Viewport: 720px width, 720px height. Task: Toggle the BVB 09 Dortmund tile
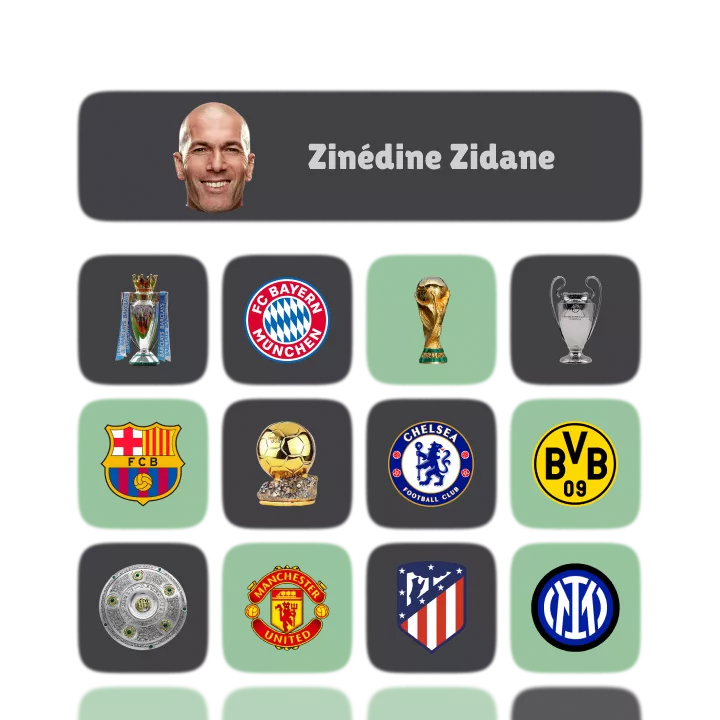click(575, 463)
